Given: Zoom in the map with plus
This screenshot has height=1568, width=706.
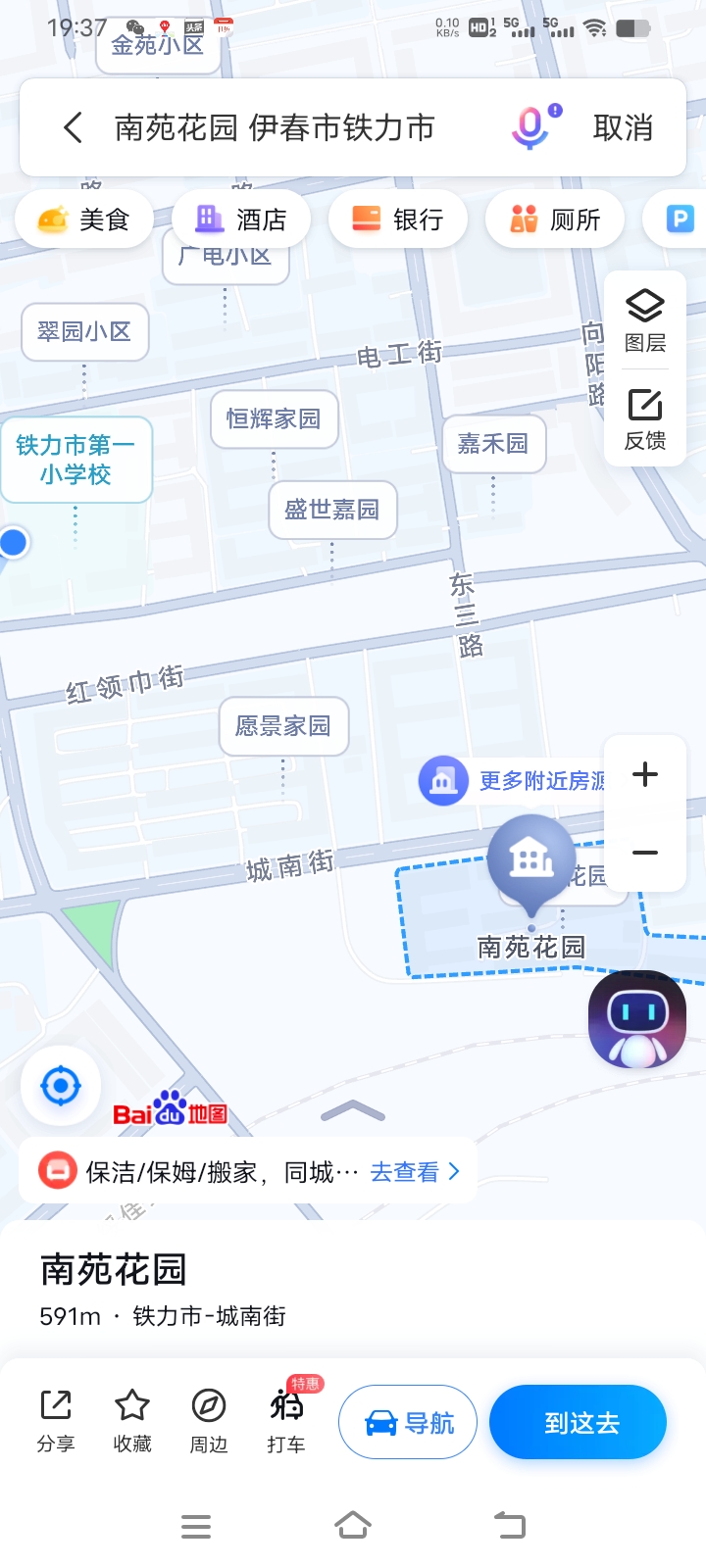Looking at the screenshot, I should (x=645, y=774).
